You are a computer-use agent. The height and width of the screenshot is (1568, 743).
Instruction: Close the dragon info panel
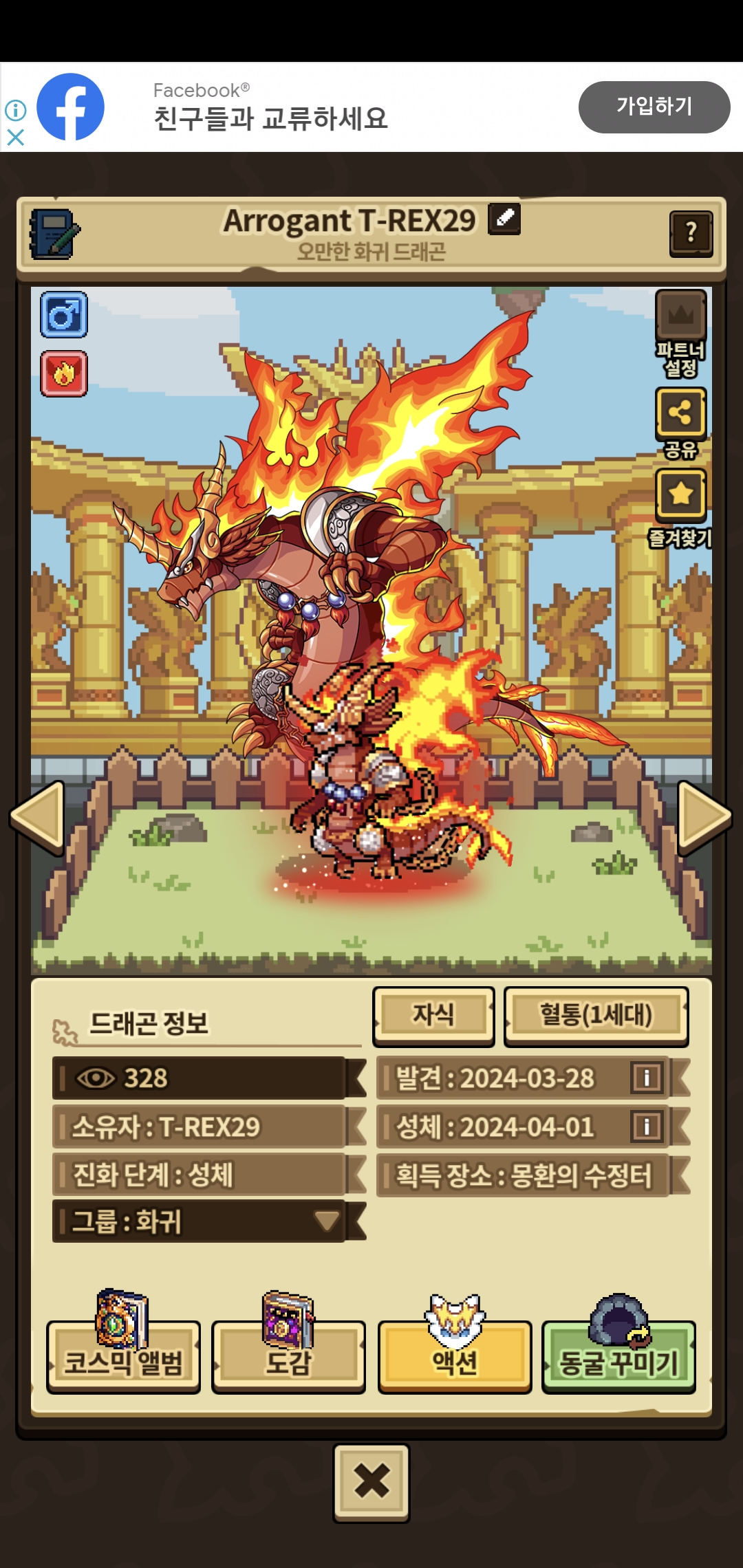371,1483
